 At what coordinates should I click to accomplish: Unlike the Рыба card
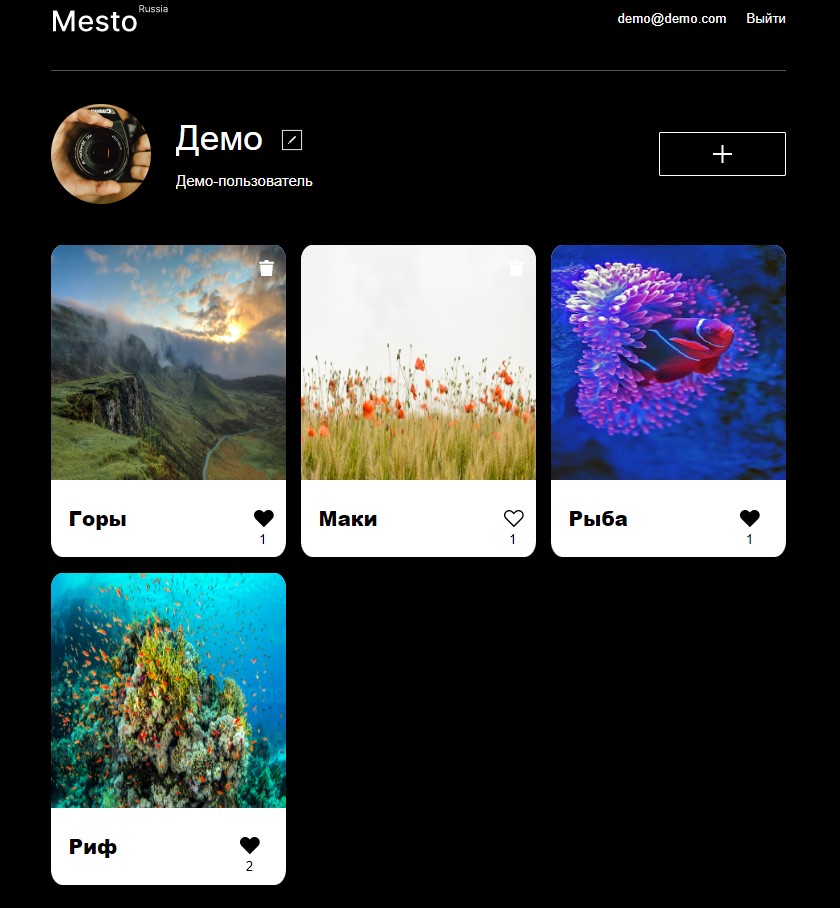749,518
